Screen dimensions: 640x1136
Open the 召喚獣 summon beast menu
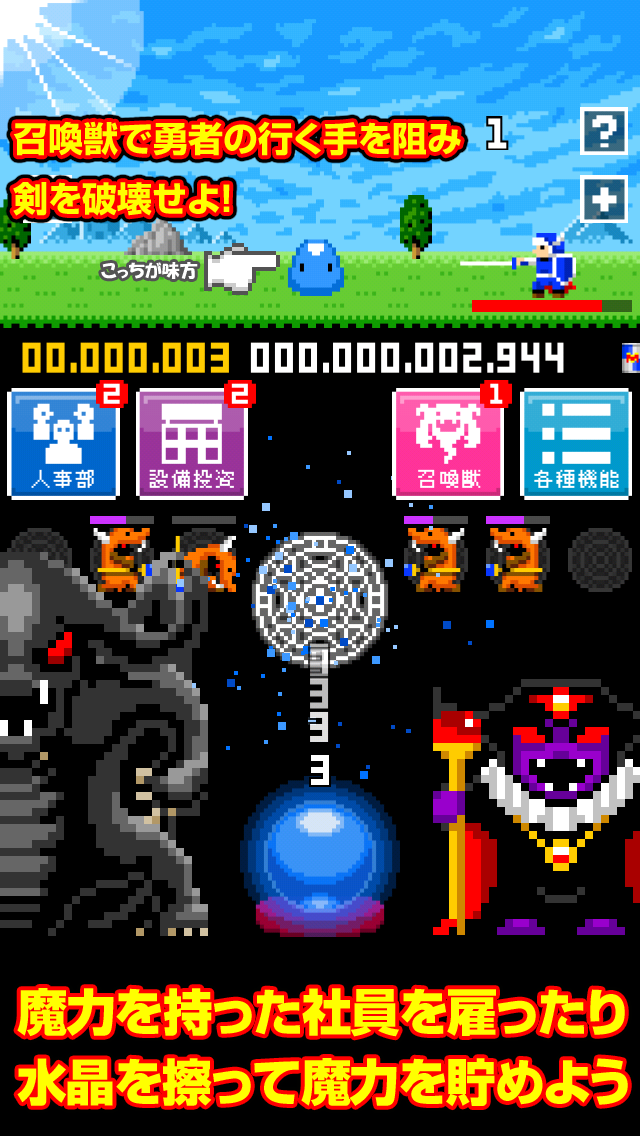[447, 443]
